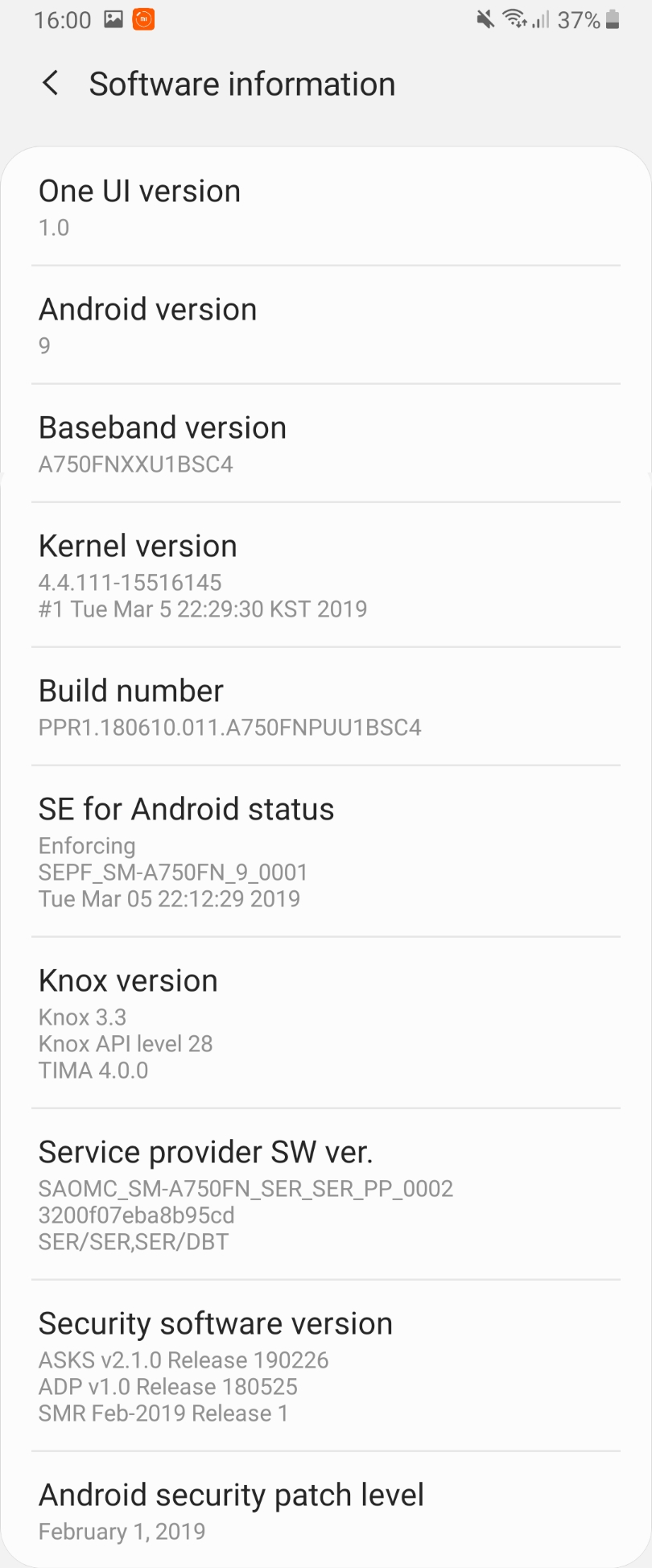Tap the Android version row
This screenshot has width=652, height=1568.
325,325
